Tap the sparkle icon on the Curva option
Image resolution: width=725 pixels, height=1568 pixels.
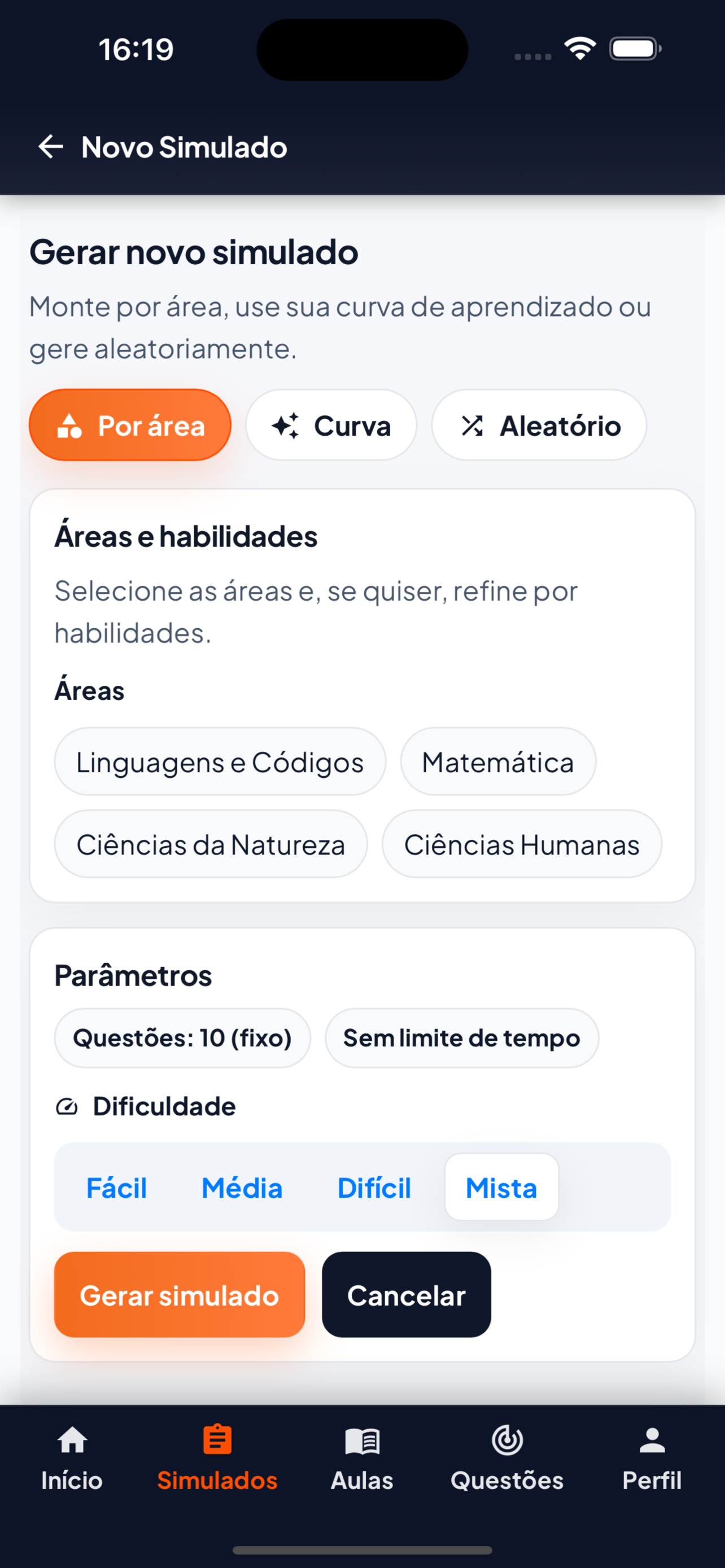pos(286,425)
